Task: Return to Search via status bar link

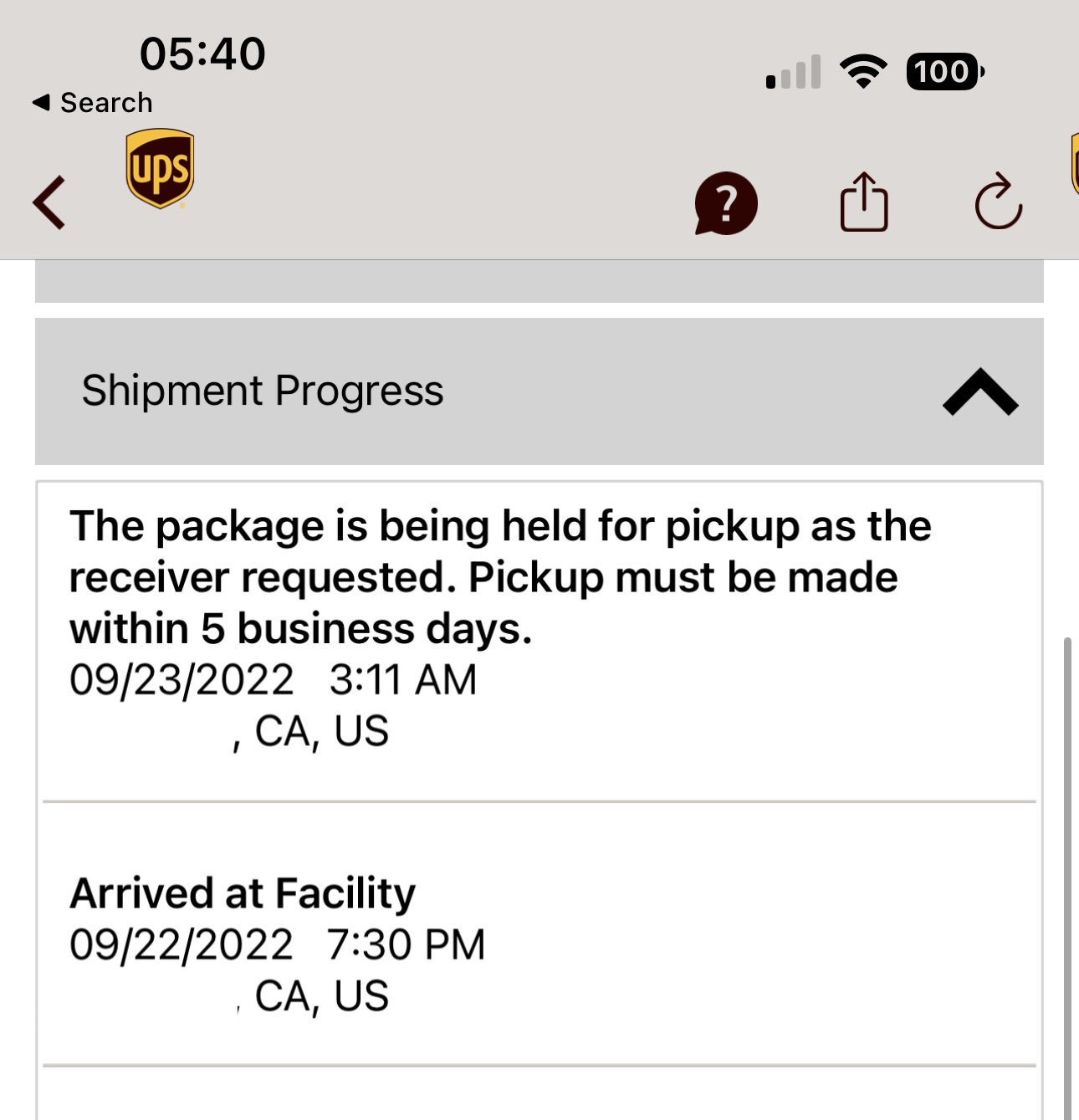Action: [x=93, y=102]
